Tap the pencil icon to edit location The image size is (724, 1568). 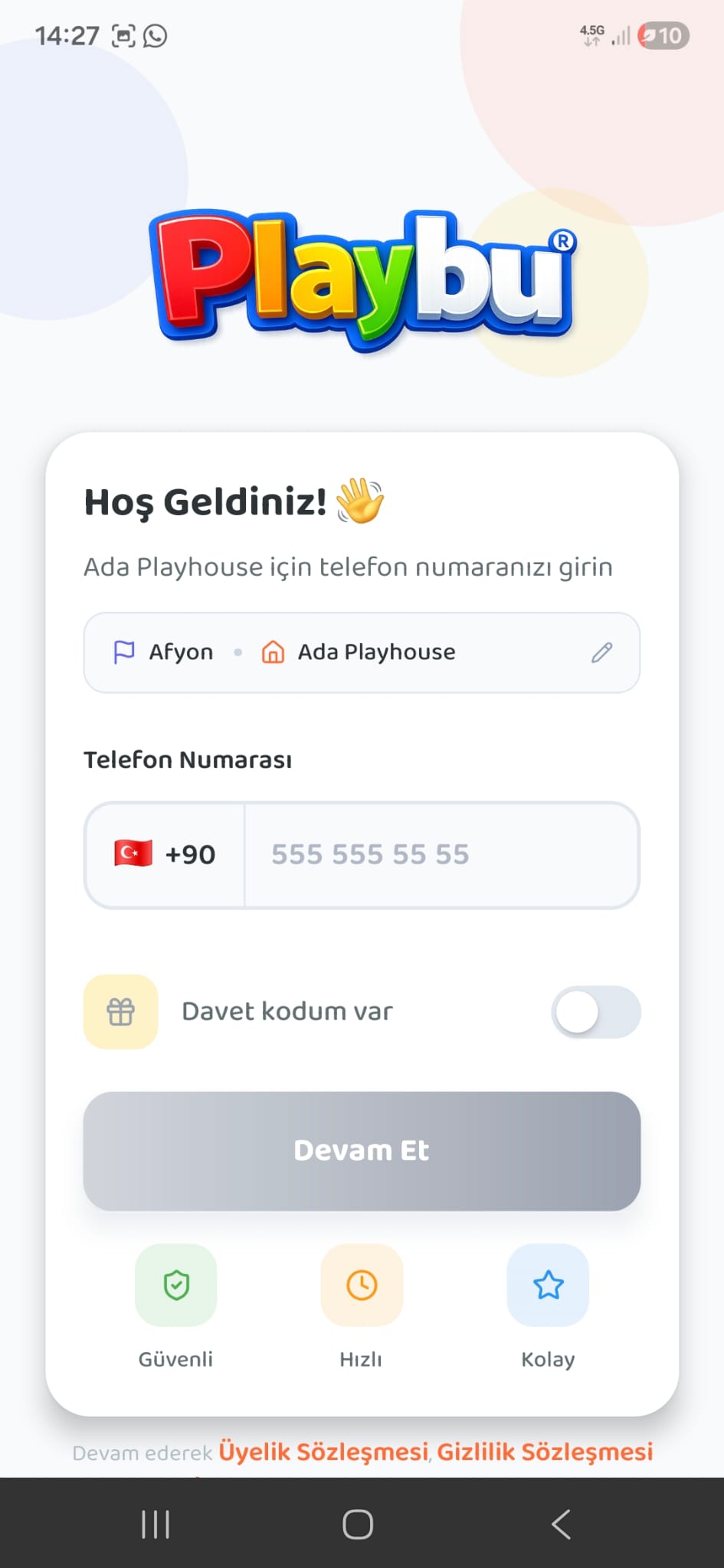point(602,652)
